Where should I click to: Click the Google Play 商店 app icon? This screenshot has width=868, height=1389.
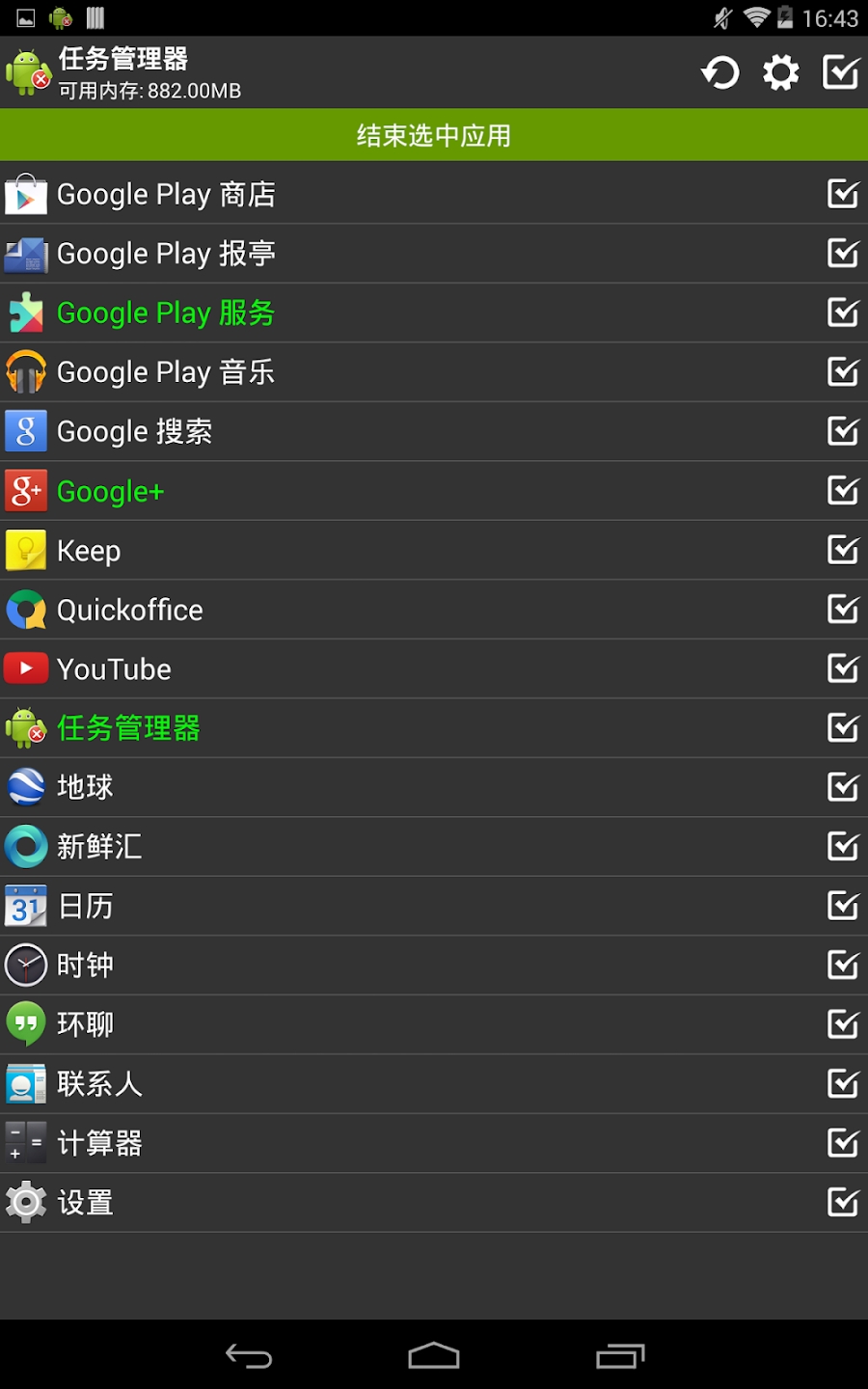25,195
